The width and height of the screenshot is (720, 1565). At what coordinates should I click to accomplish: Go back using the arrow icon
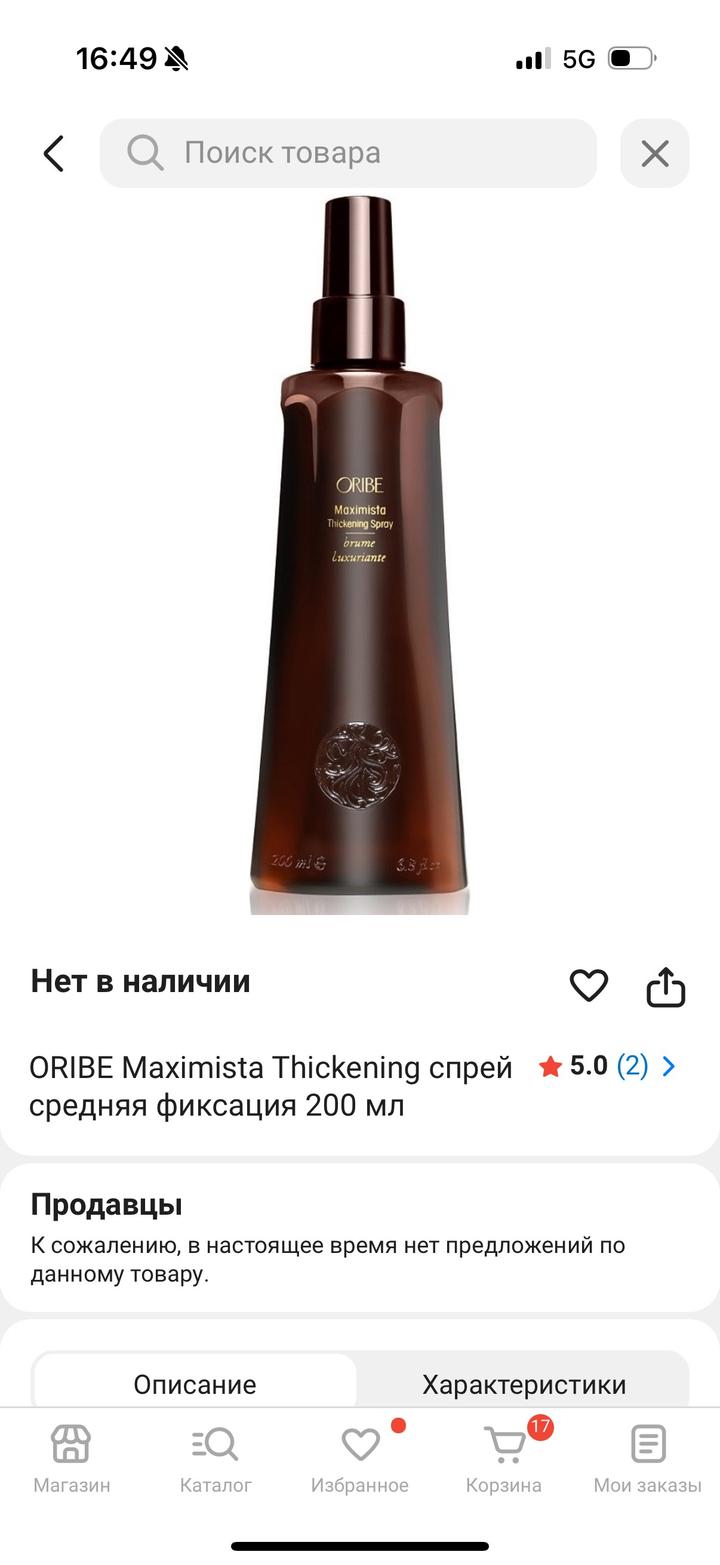pyautogui.click(x=54, y=153)
